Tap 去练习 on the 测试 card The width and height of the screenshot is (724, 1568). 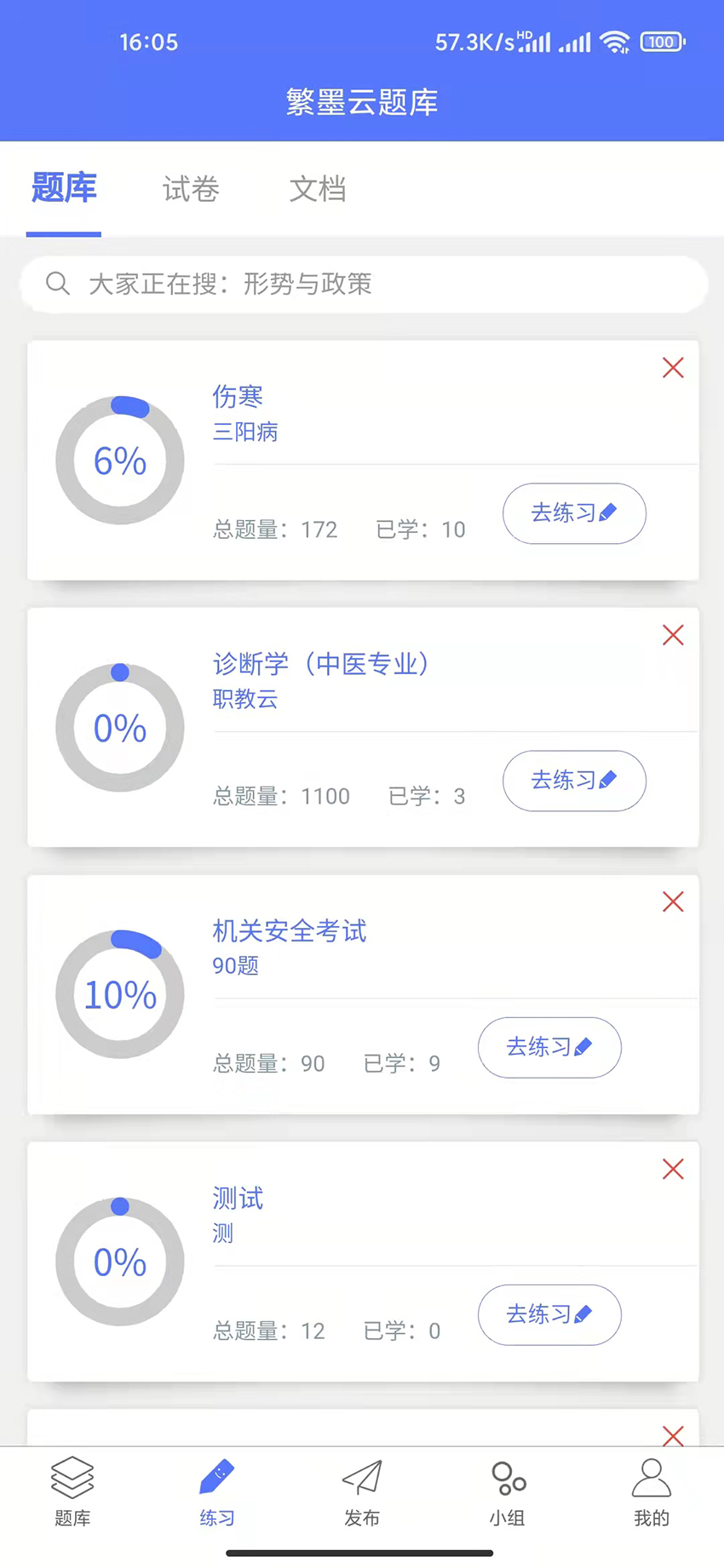point(549,1314)
